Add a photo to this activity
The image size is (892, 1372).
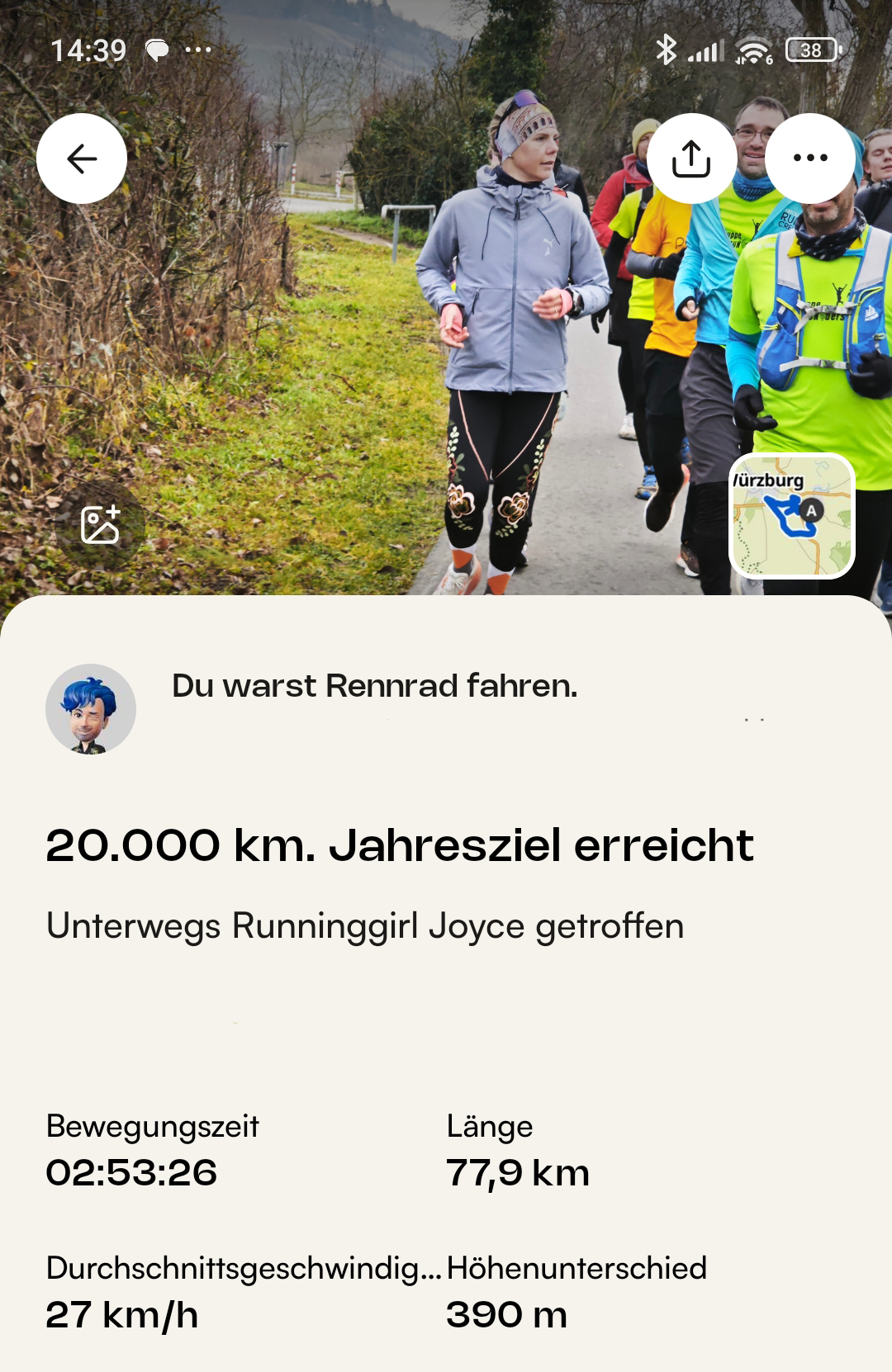[101, 525]
